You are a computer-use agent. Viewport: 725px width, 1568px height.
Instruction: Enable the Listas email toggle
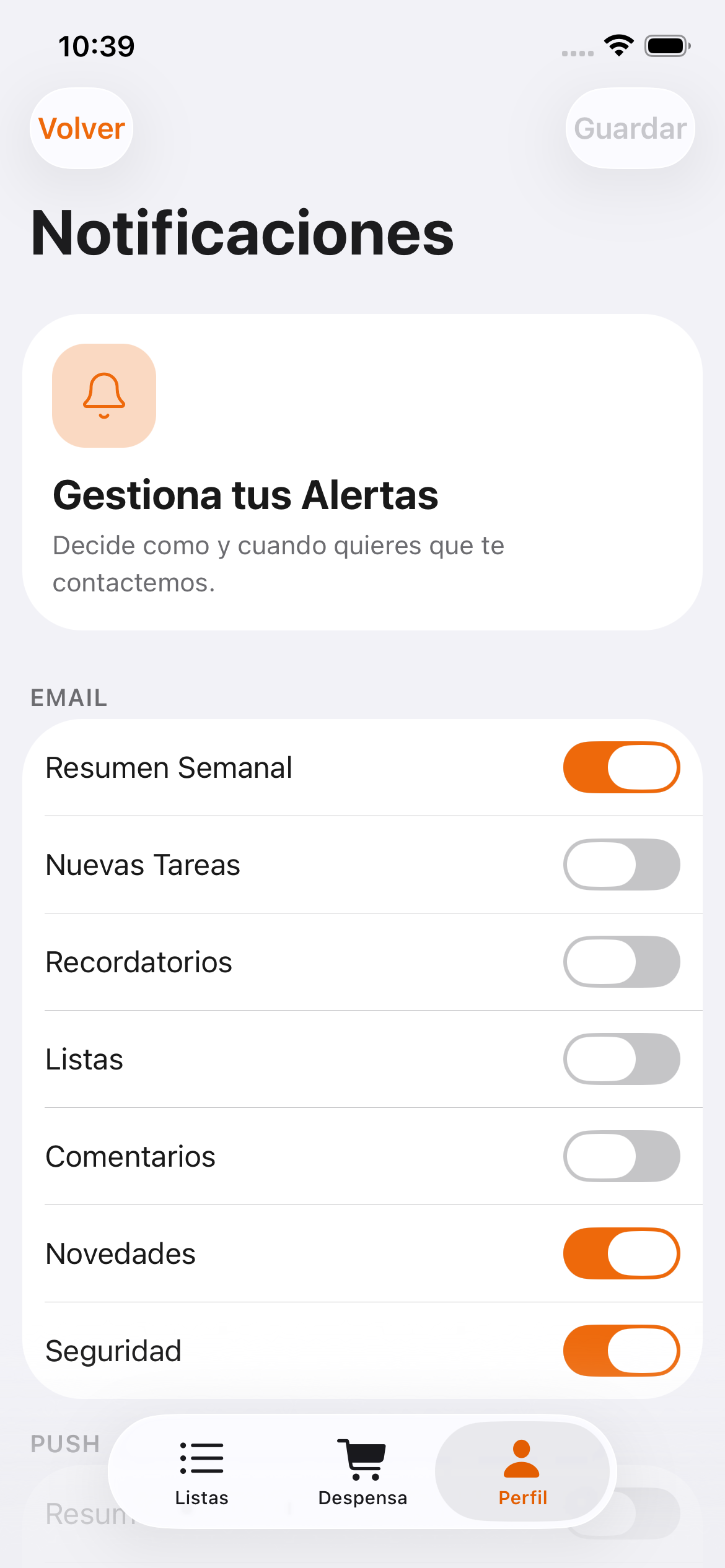(622, 1059)
